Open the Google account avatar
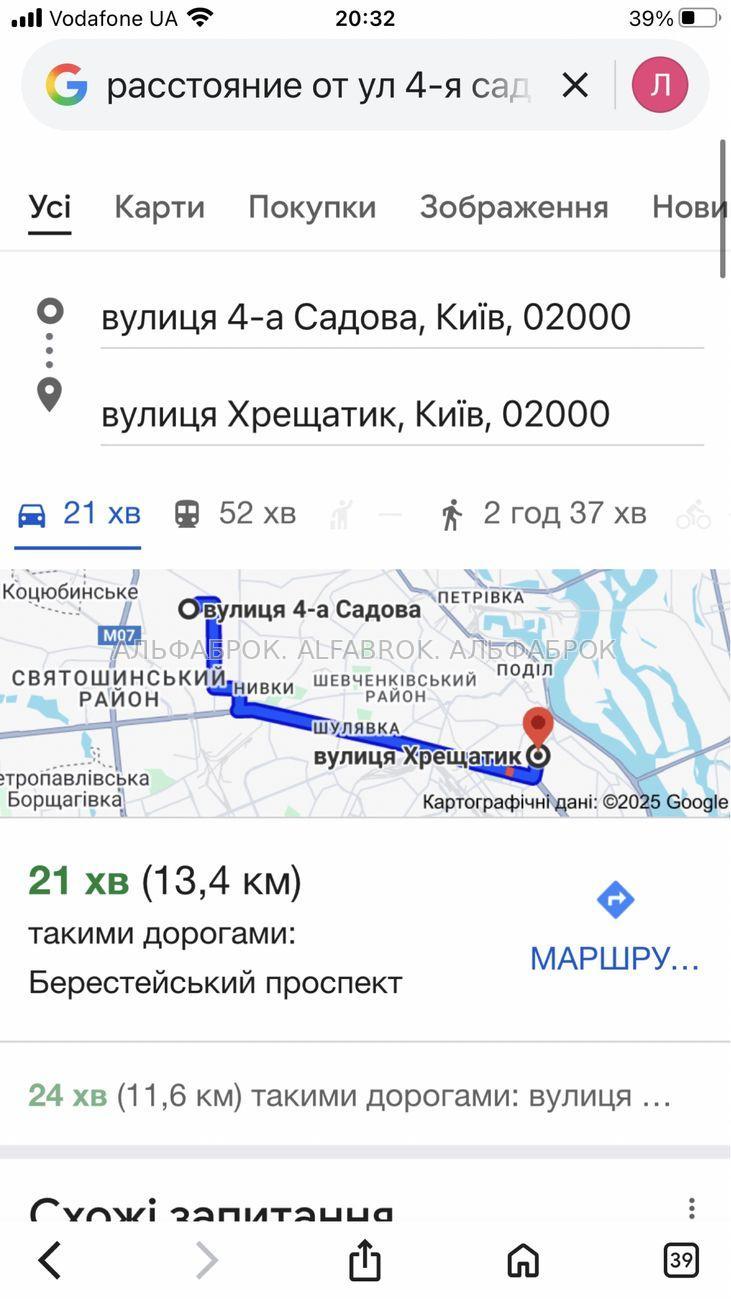Viewport: 731px width, 1299px height. [660, 85]
